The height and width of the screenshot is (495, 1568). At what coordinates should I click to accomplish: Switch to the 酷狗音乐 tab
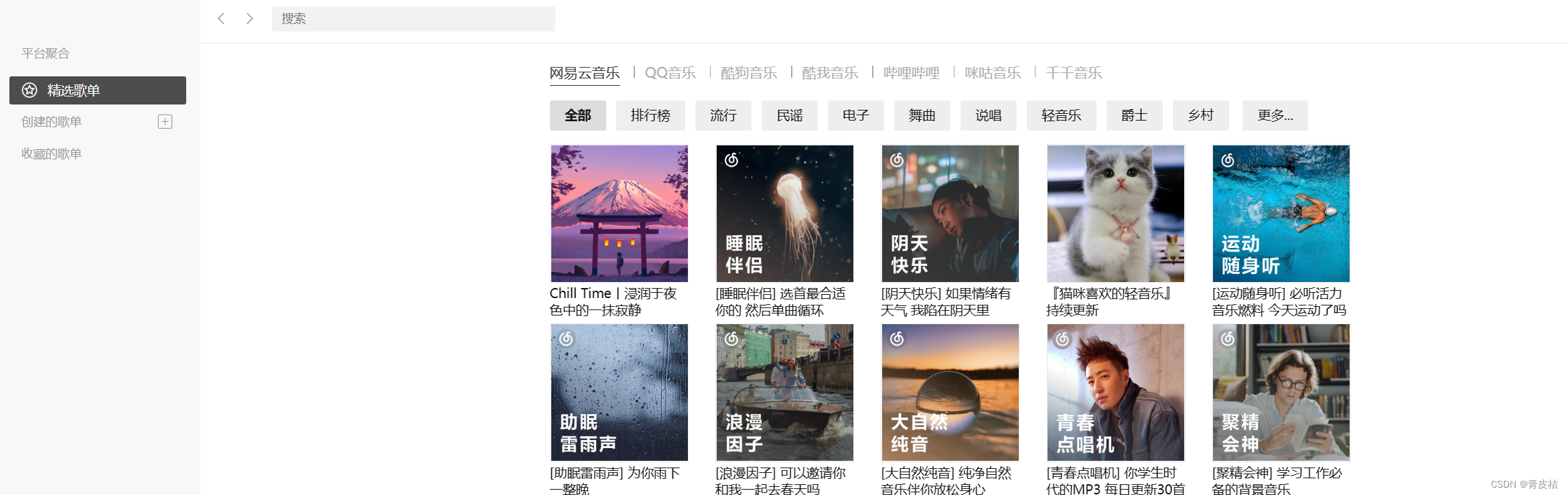tap(749, 73)
